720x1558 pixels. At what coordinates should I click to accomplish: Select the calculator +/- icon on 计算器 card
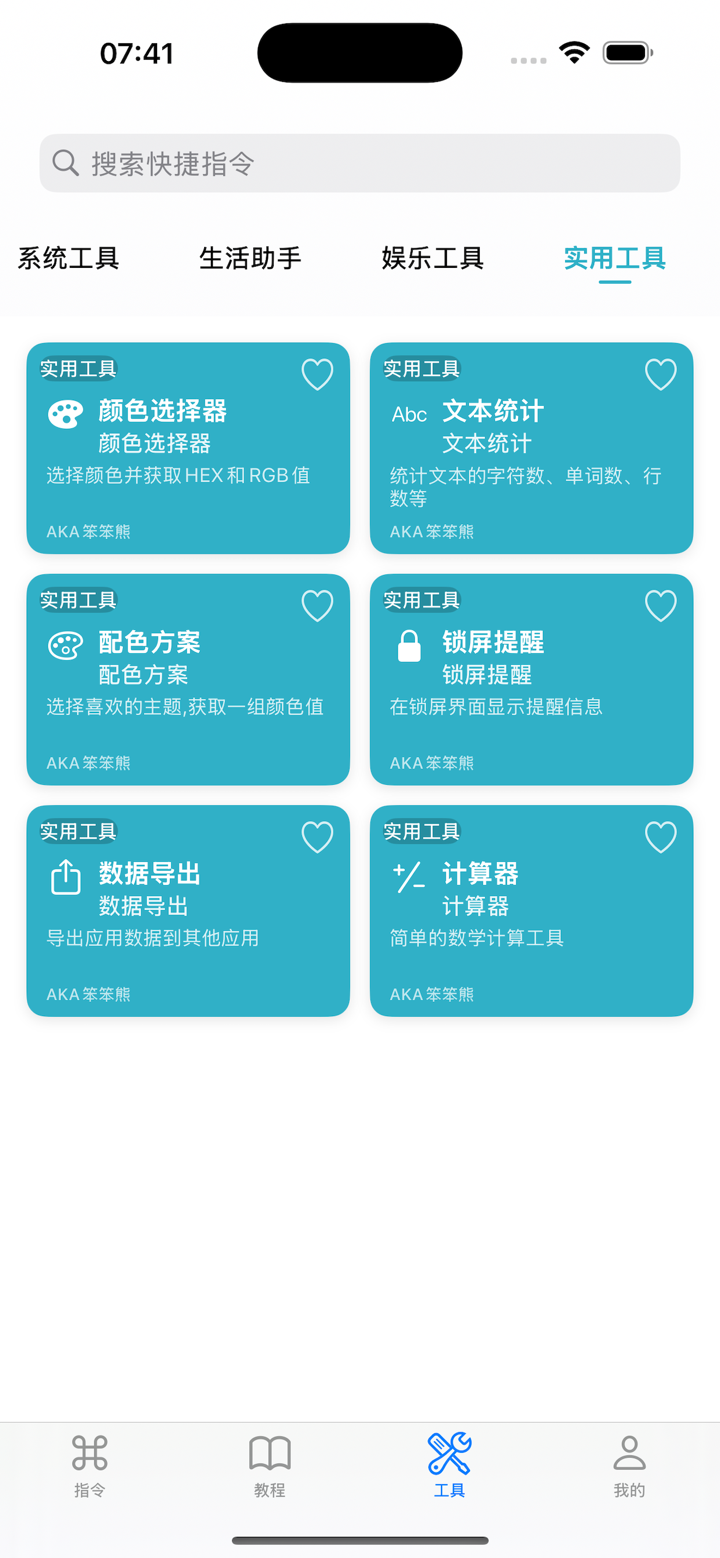(x=408, y=876)
